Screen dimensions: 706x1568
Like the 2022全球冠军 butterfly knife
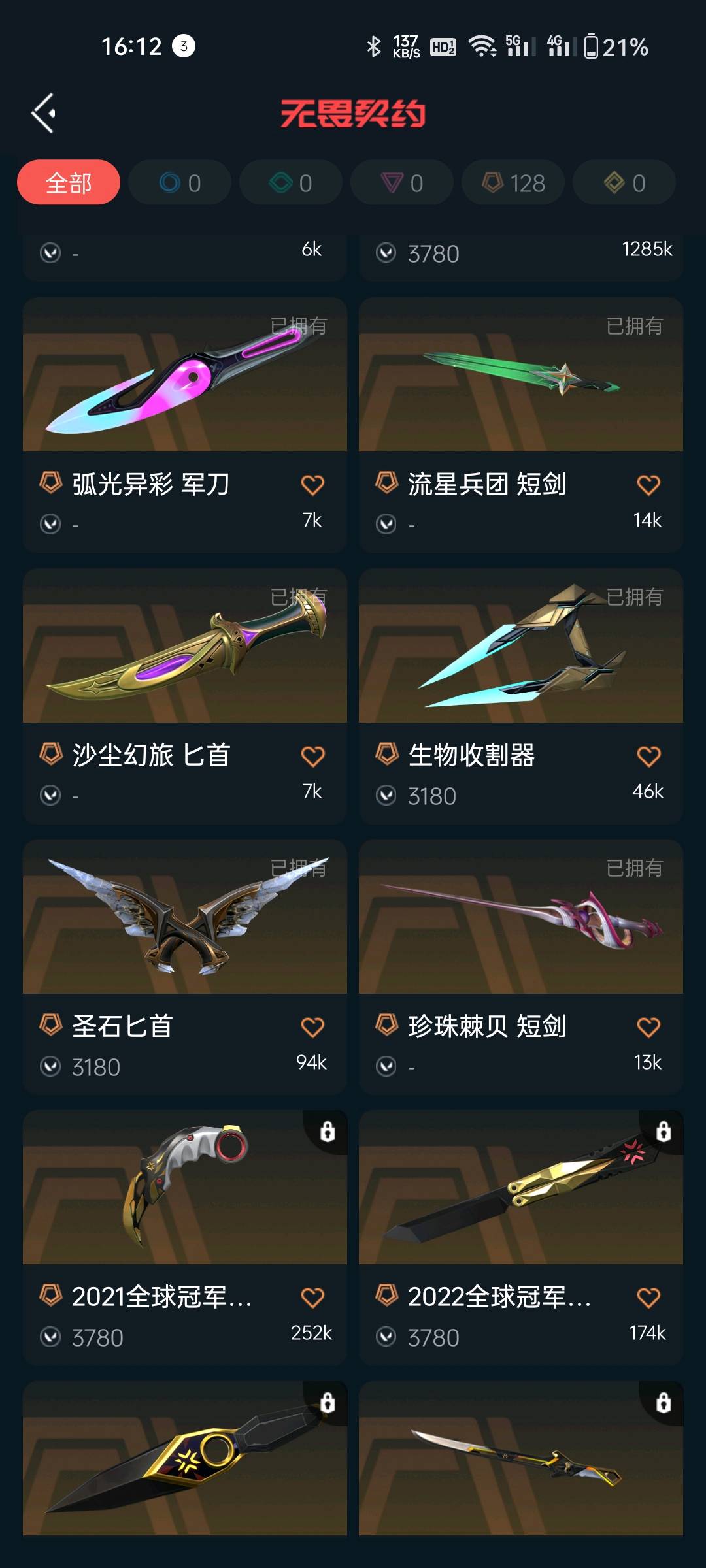648,1298
